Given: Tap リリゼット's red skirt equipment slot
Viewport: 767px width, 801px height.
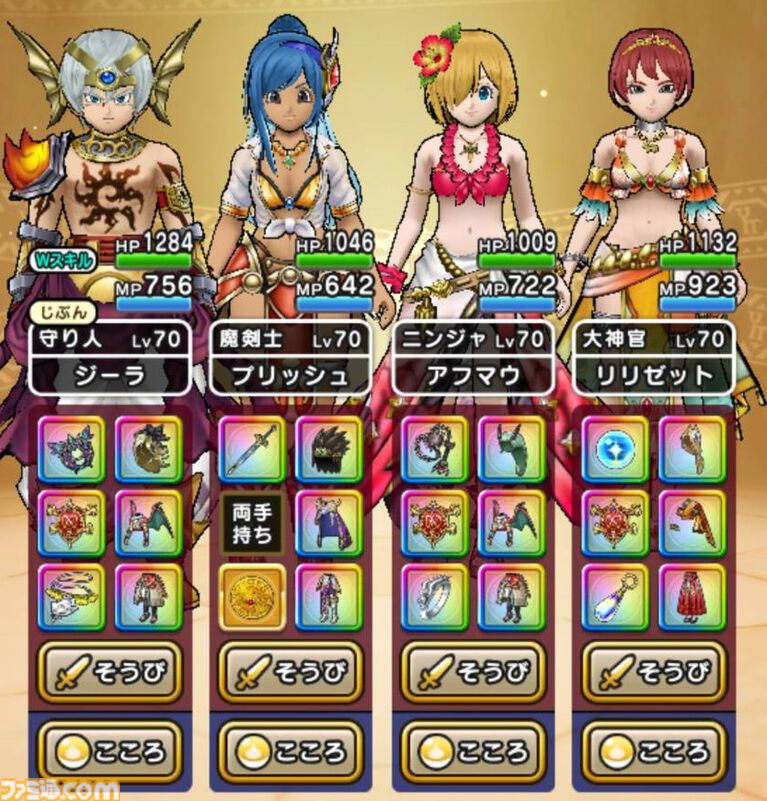Looking at the screenshot, I should tap(692, 597).
